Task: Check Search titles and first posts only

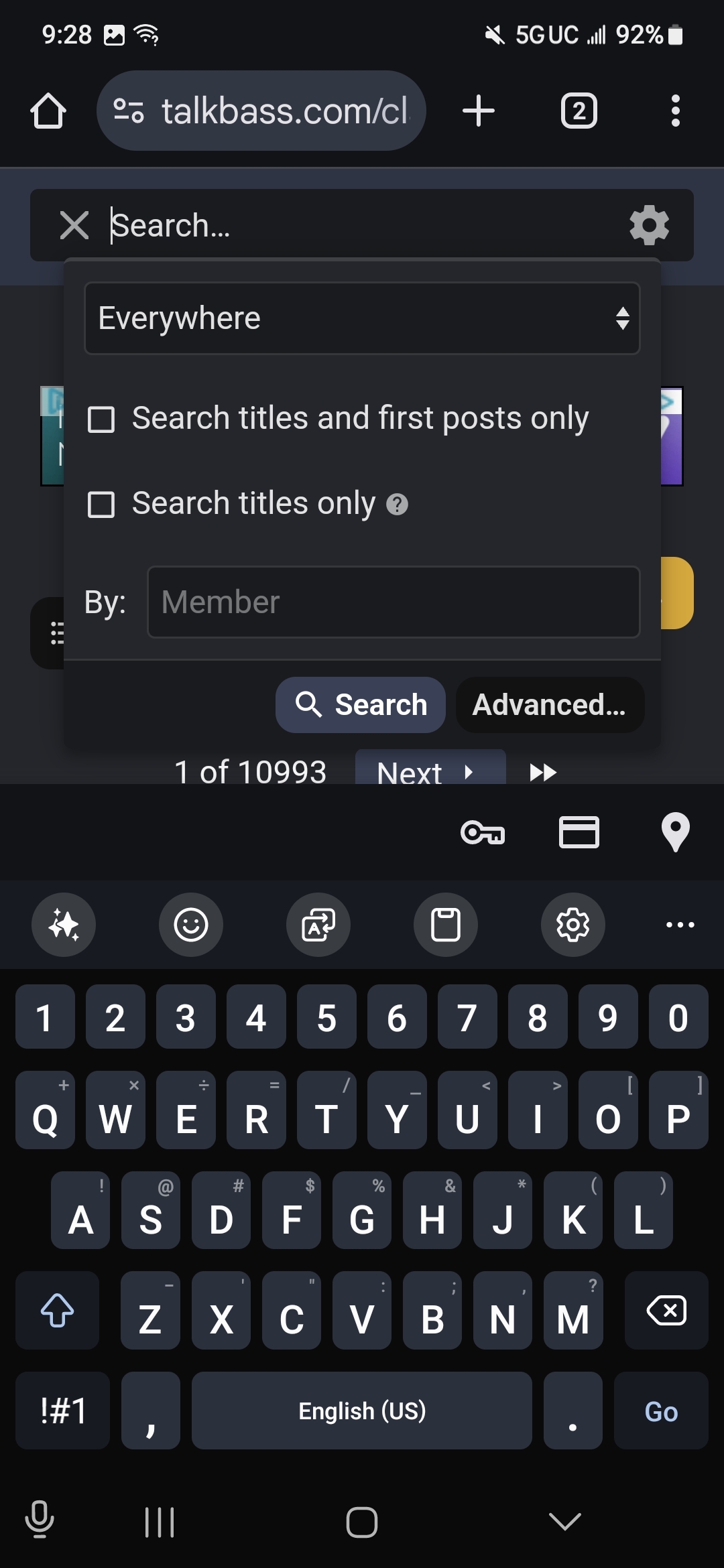Action: 101,419
